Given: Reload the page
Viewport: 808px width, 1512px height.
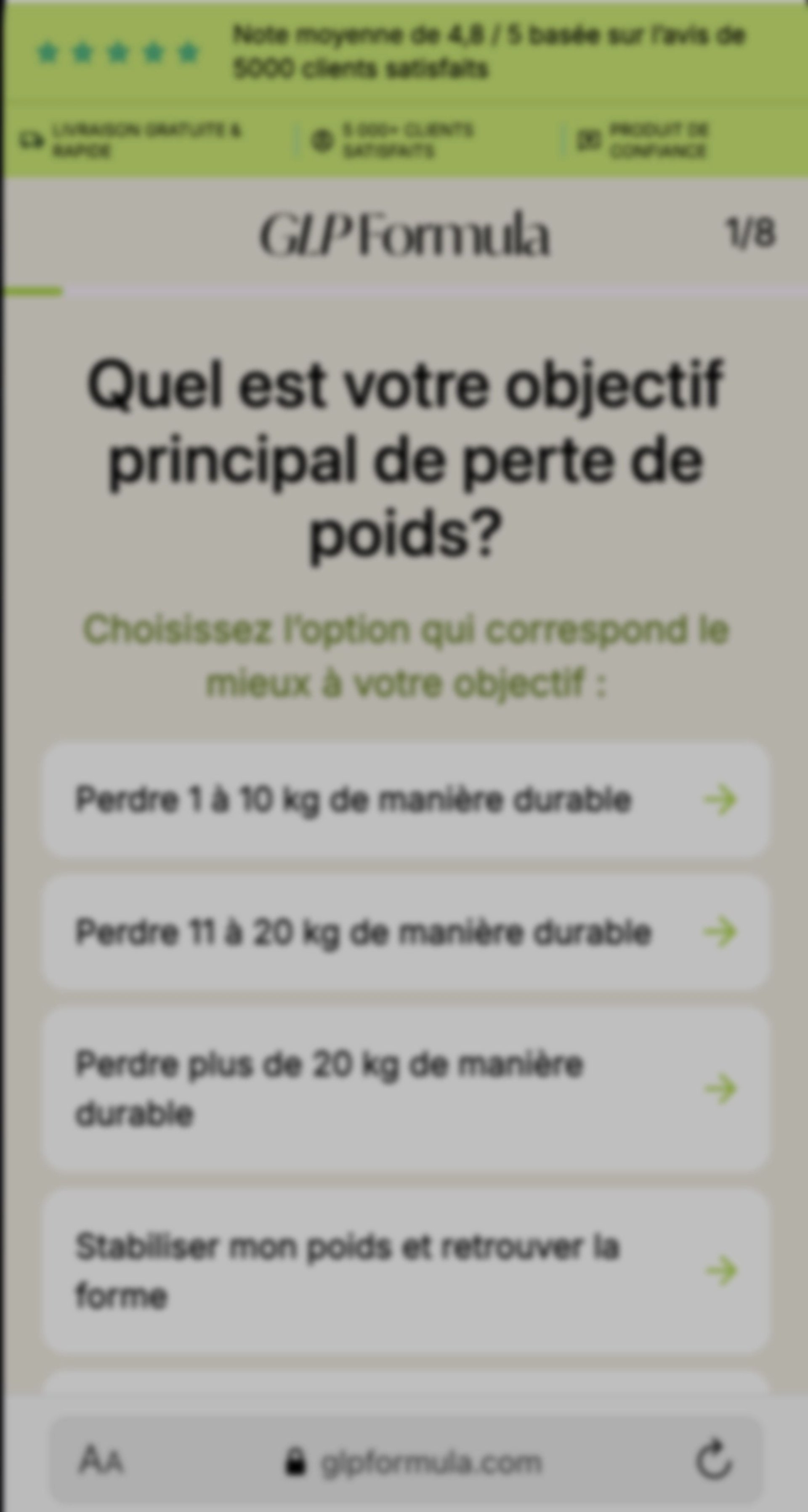Looking at the screenshot, I should click(713, 1460).
